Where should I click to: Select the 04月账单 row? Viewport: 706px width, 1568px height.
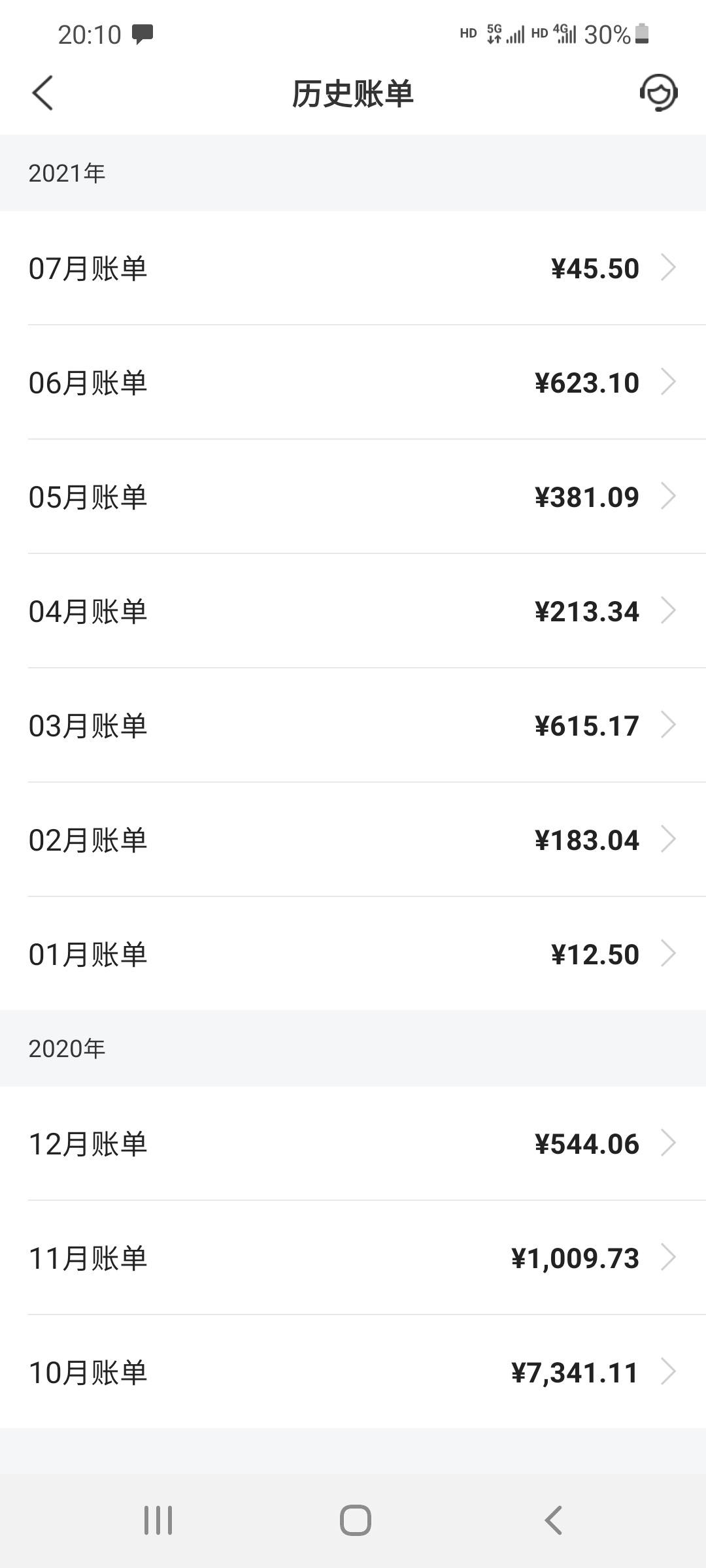(353, 611)
